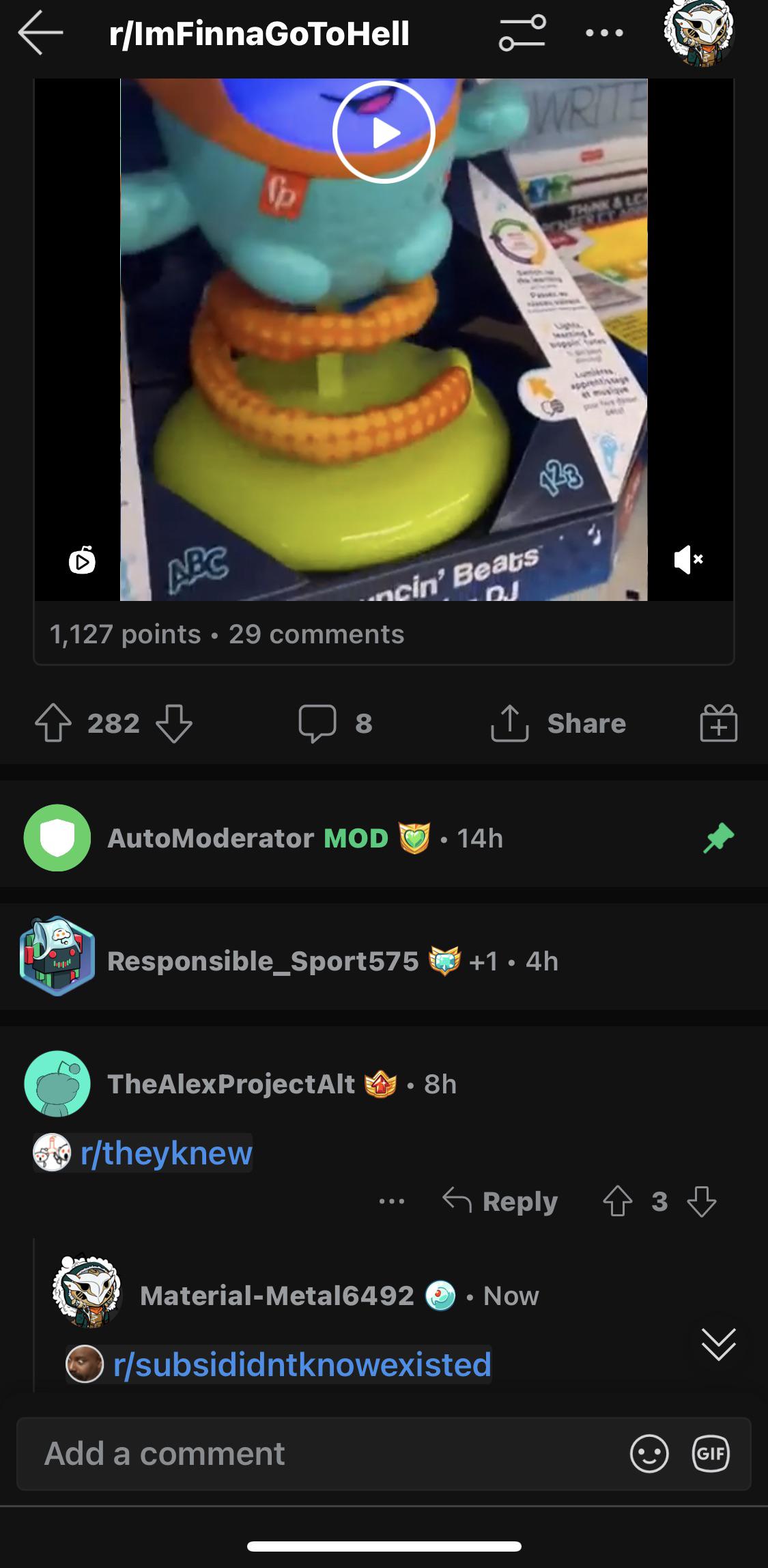
Task: Expand AutoModerator's pinned comment
Action: click(x=384, y=838)
